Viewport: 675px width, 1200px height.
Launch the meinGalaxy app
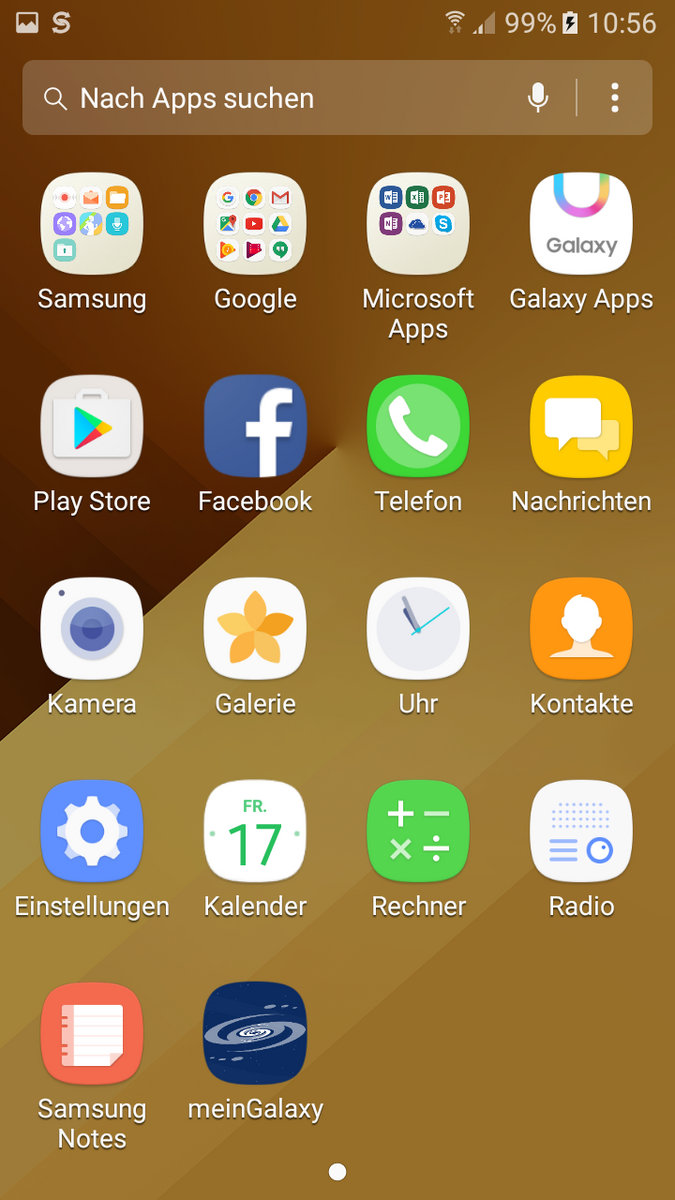click(x=255, y=1034)
